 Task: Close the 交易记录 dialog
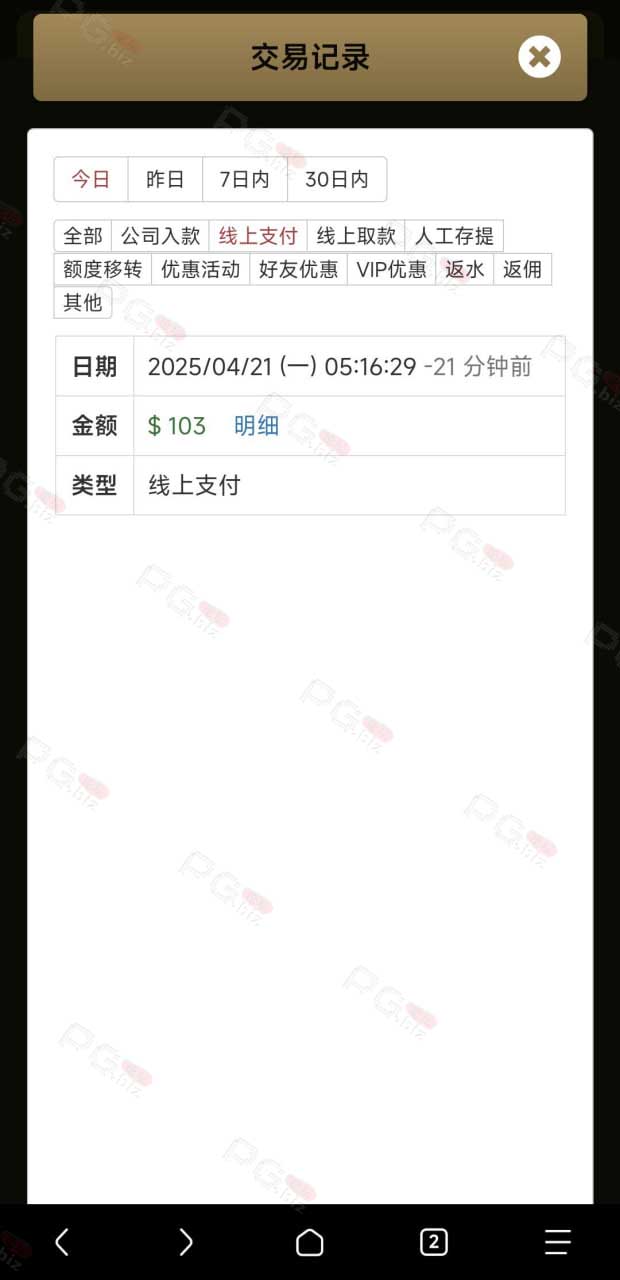point(539,57)
